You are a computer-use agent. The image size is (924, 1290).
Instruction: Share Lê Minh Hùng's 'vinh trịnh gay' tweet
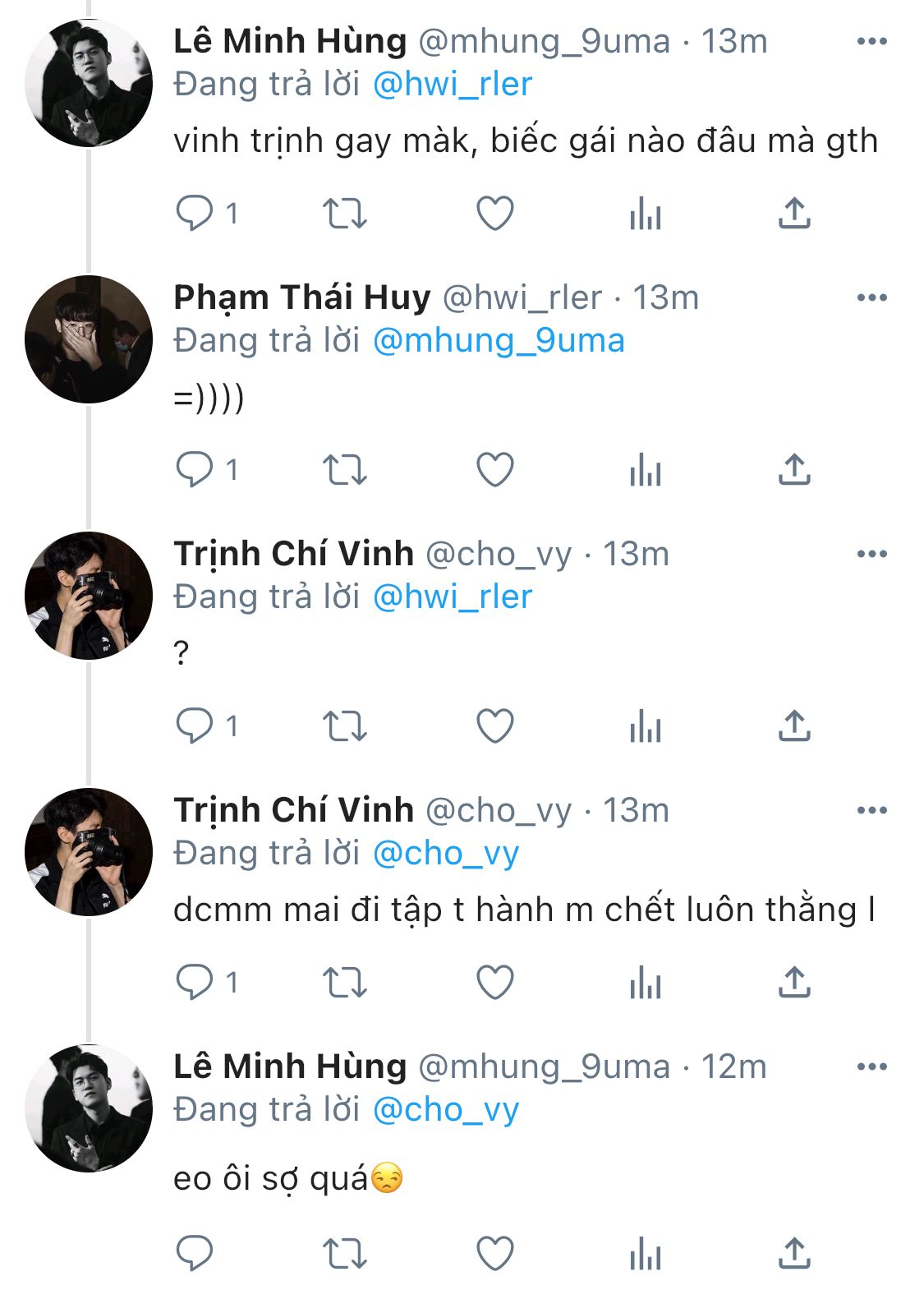pyautogui.click(x=794, y=214)
